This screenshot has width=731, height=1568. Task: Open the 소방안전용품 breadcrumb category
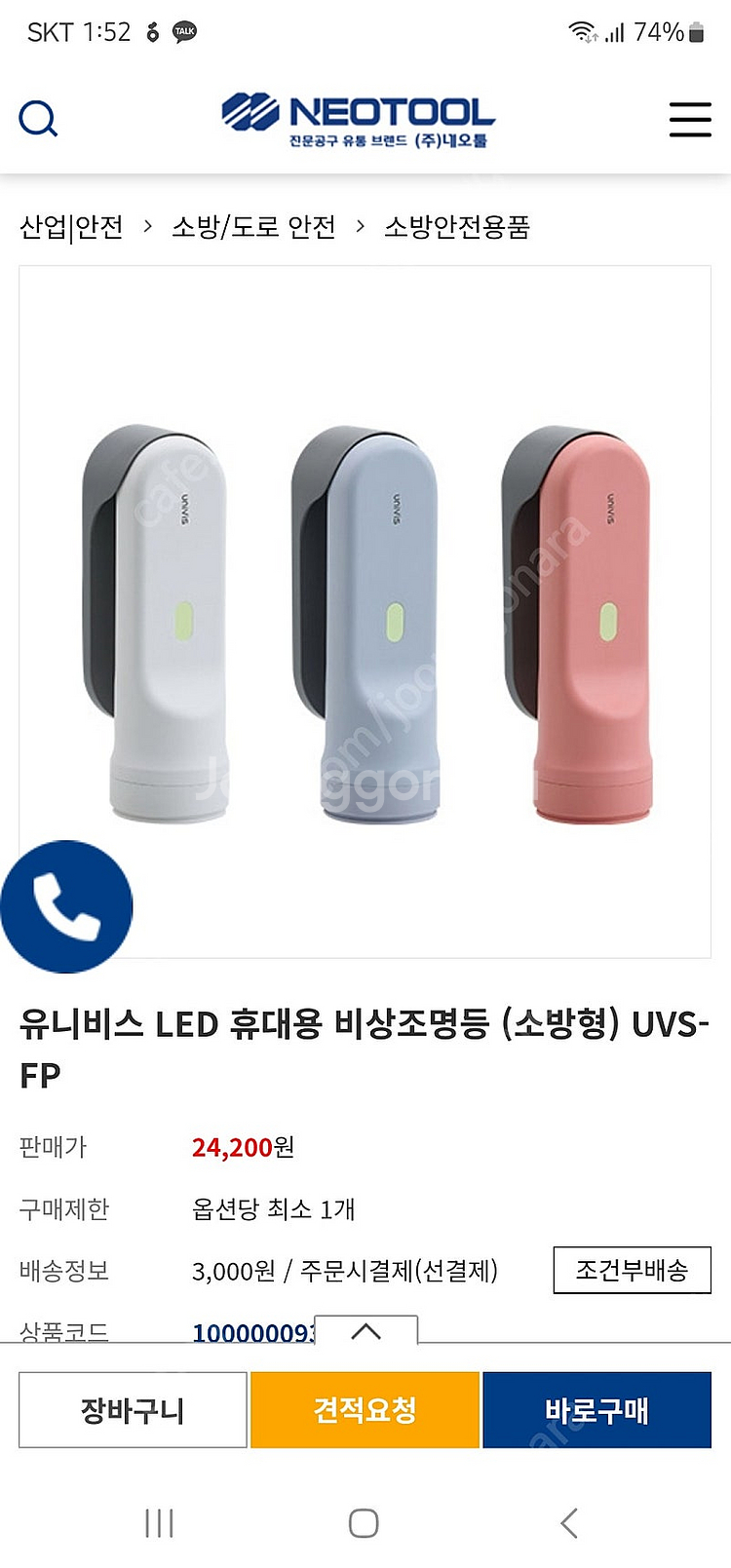[x=456, y=227]
